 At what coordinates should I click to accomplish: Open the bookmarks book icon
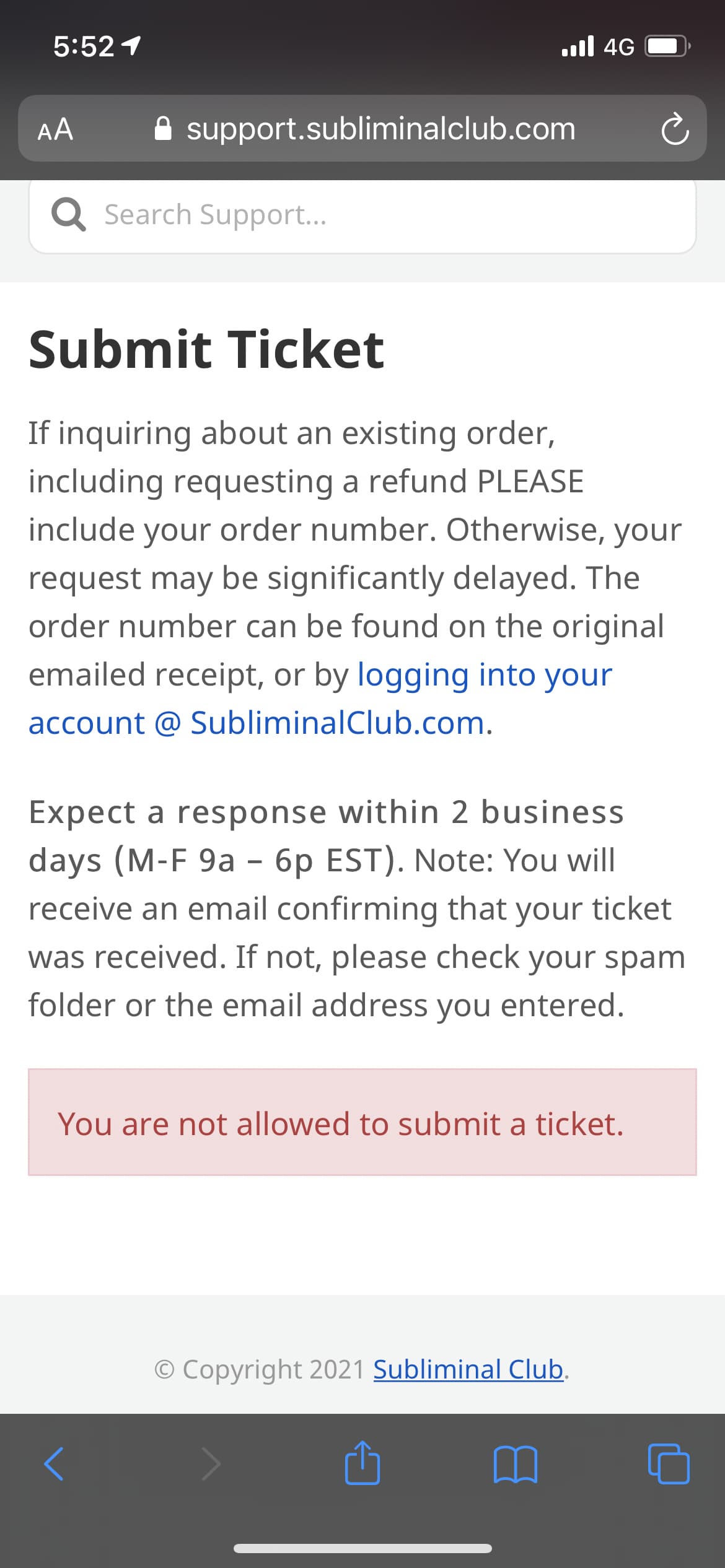(x=516, y=1464)
